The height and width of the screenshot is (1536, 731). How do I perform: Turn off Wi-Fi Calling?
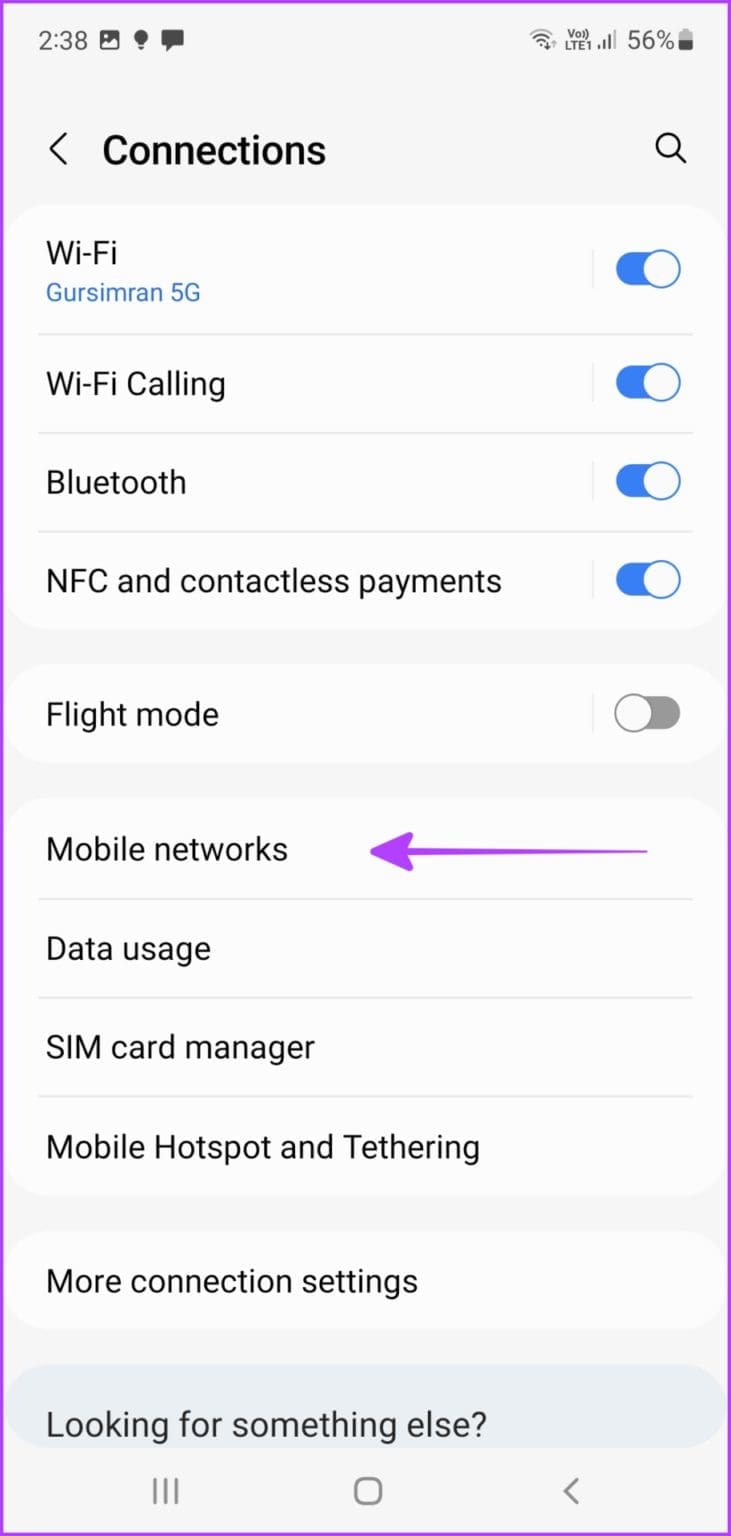pos(647,381)
